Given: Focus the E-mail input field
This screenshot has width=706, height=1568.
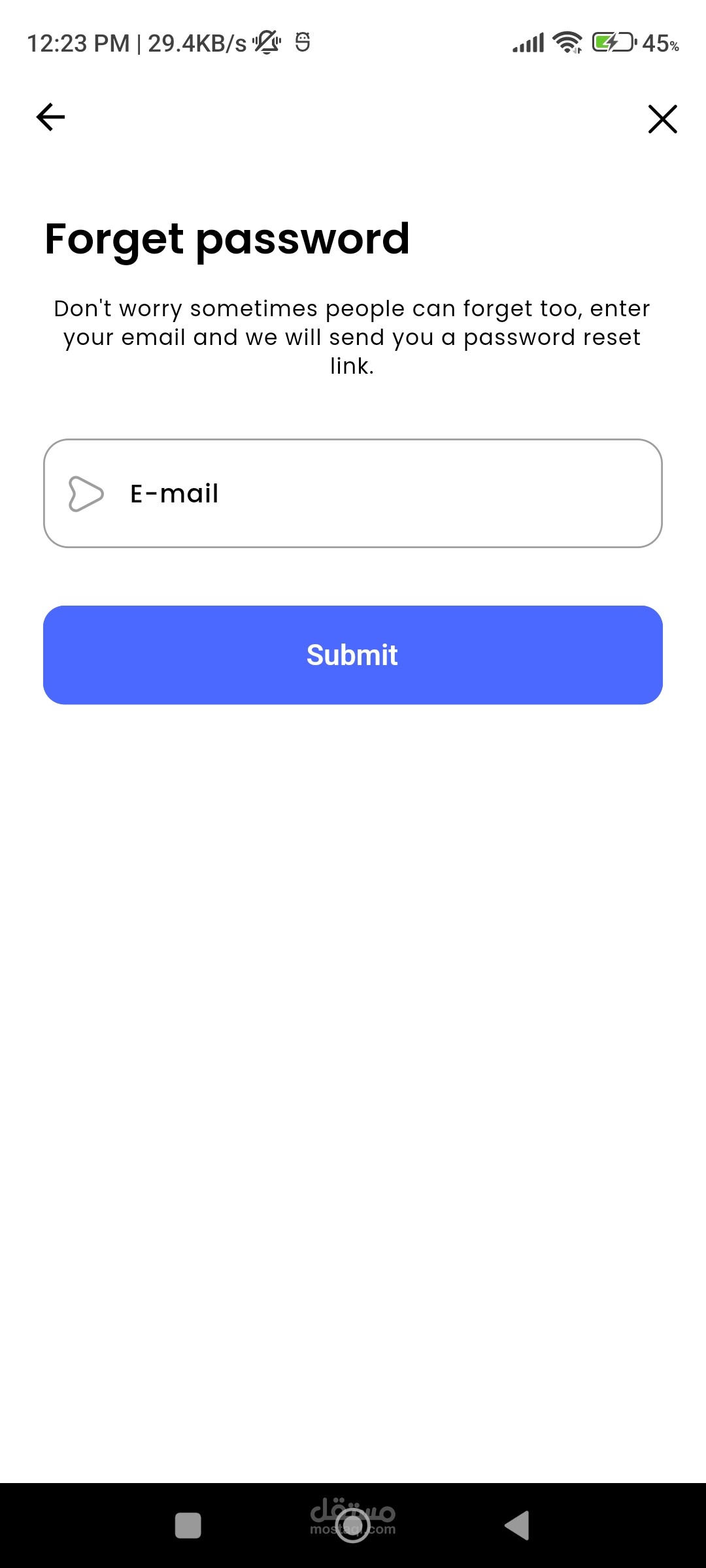Looking at the screenshot, I should 353,493.
